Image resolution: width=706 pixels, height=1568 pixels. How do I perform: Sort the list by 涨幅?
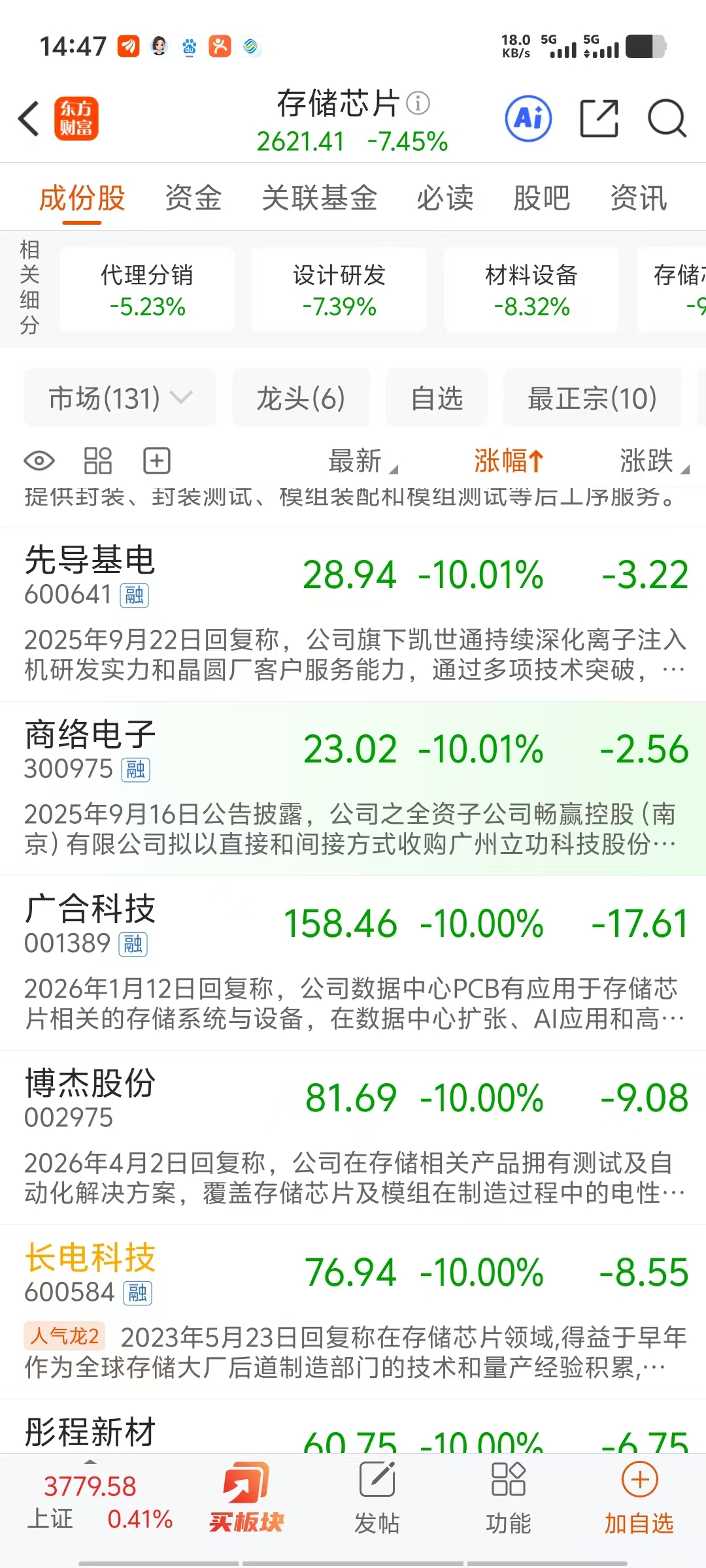click(x=509, y=461)
